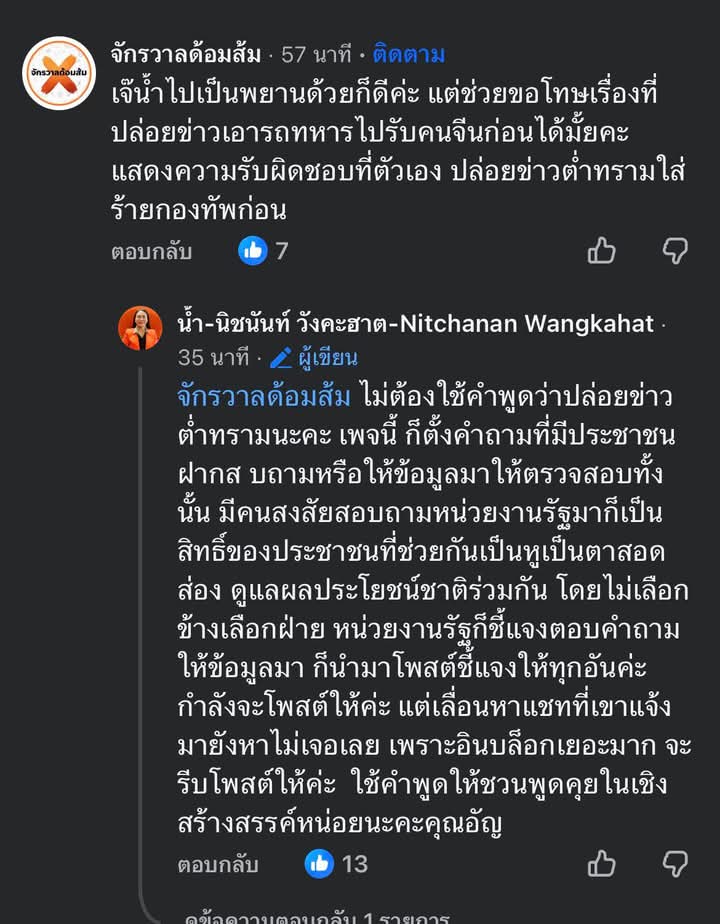Image resolution: width=720 pixels, height=924 pixels.
Task: View the 7 likes on จักรวาลด้อมส้ม's comment
Action: tap(264, 251)
